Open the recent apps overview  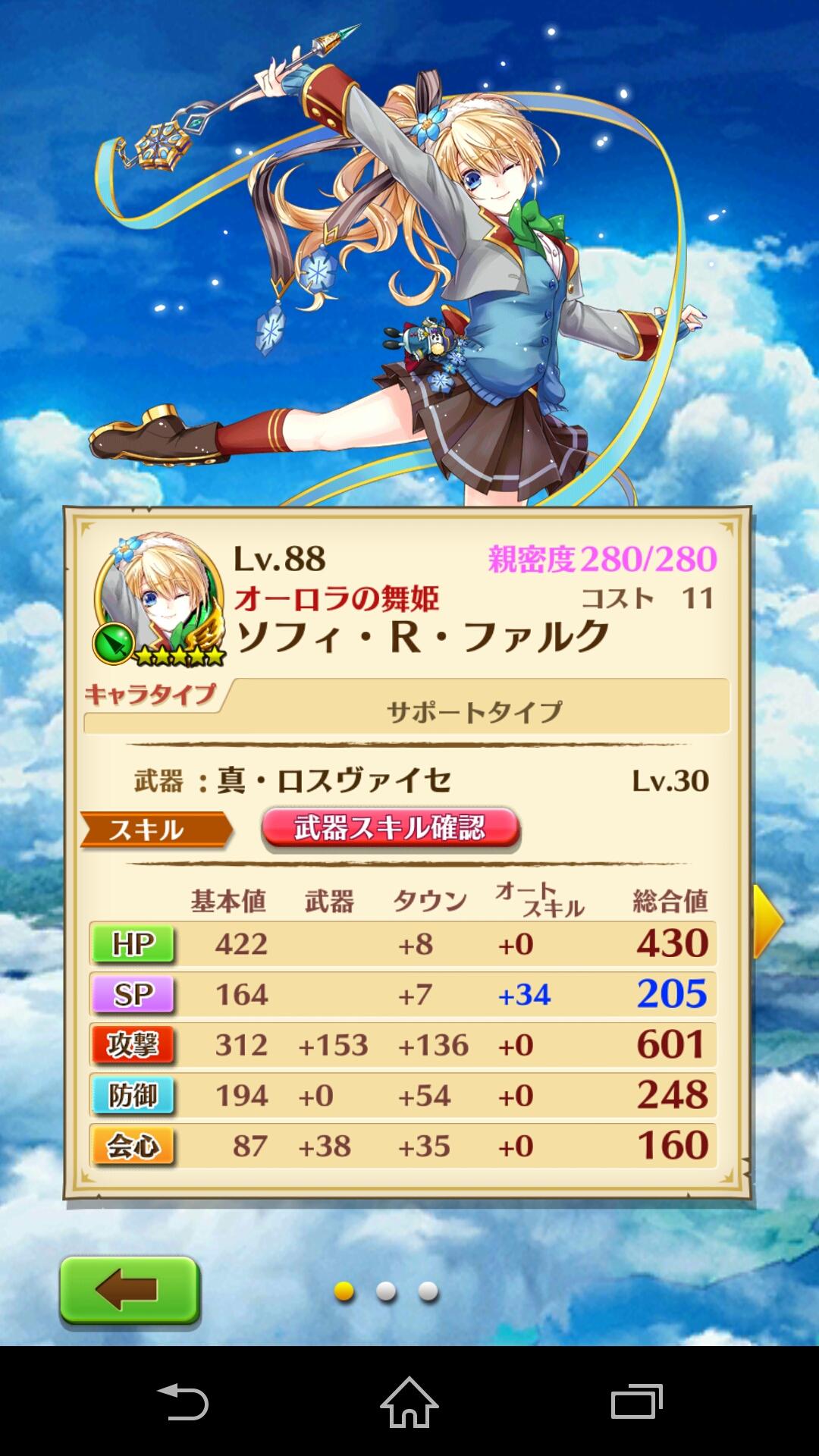[x=637, y=1401]
